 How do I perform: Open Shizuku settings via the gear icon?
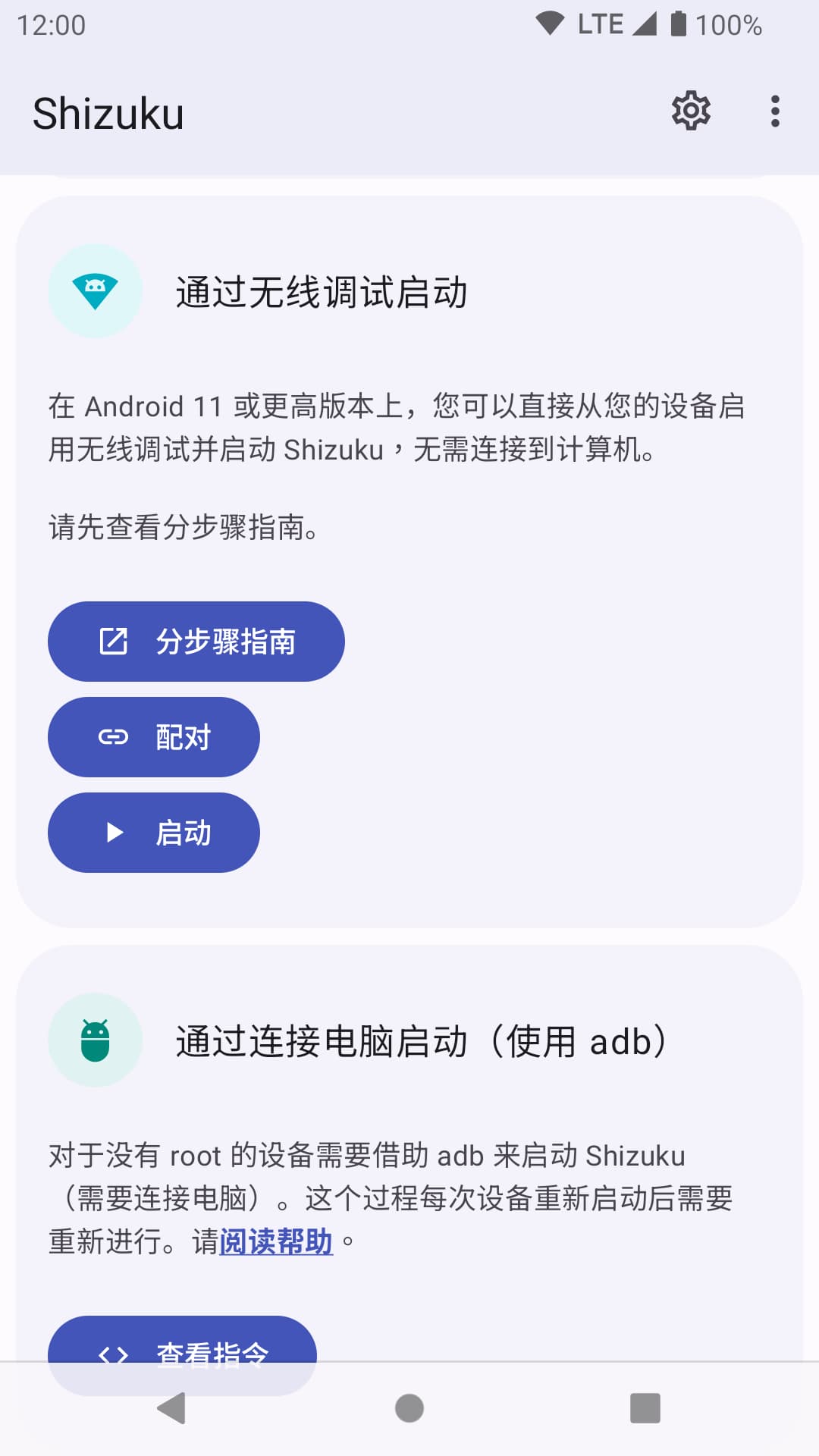click(x=691, y=111)
